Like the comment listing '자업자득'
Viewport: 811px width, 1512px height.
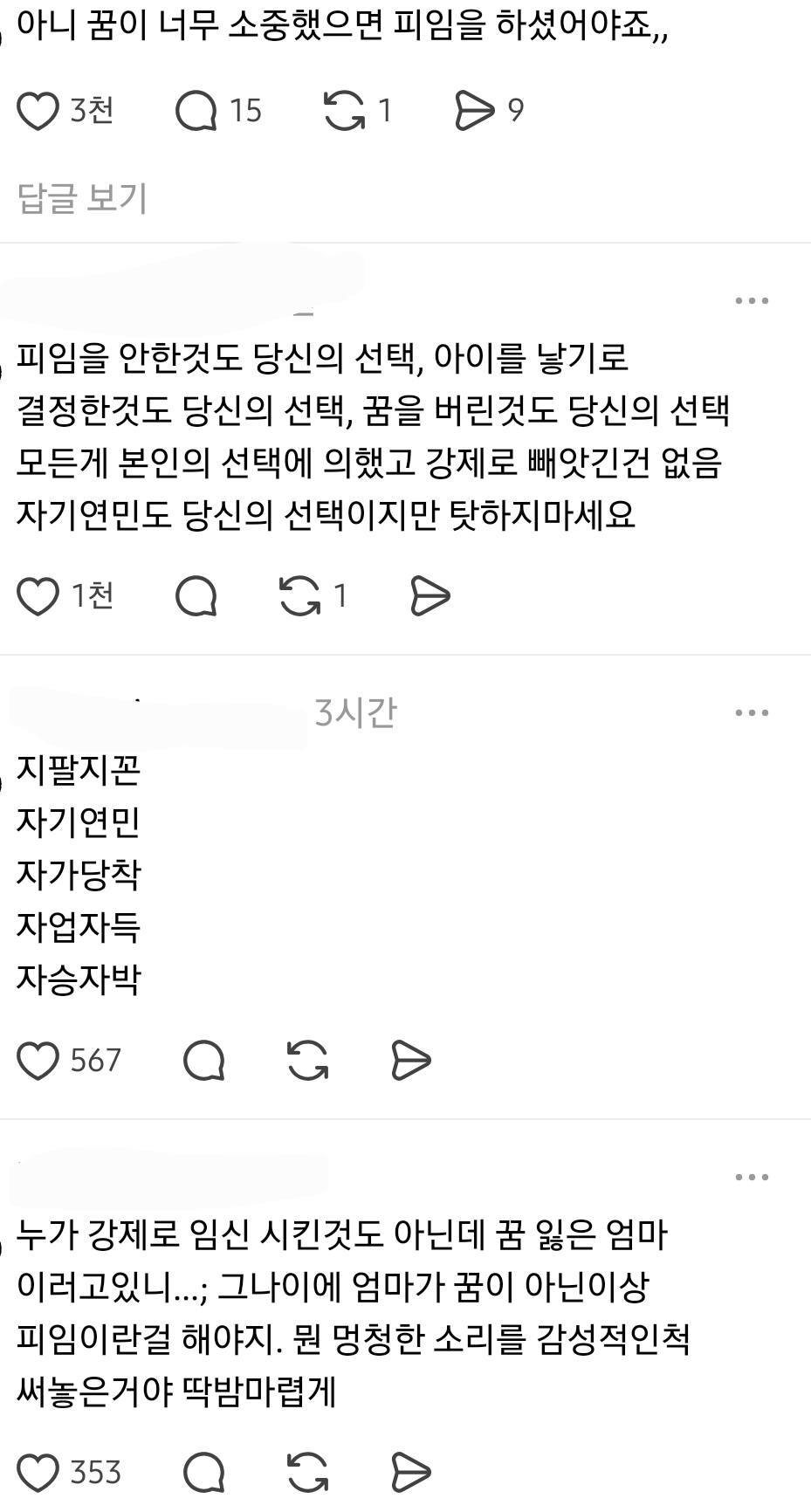pyautogui.click(x=38, y=1061)
